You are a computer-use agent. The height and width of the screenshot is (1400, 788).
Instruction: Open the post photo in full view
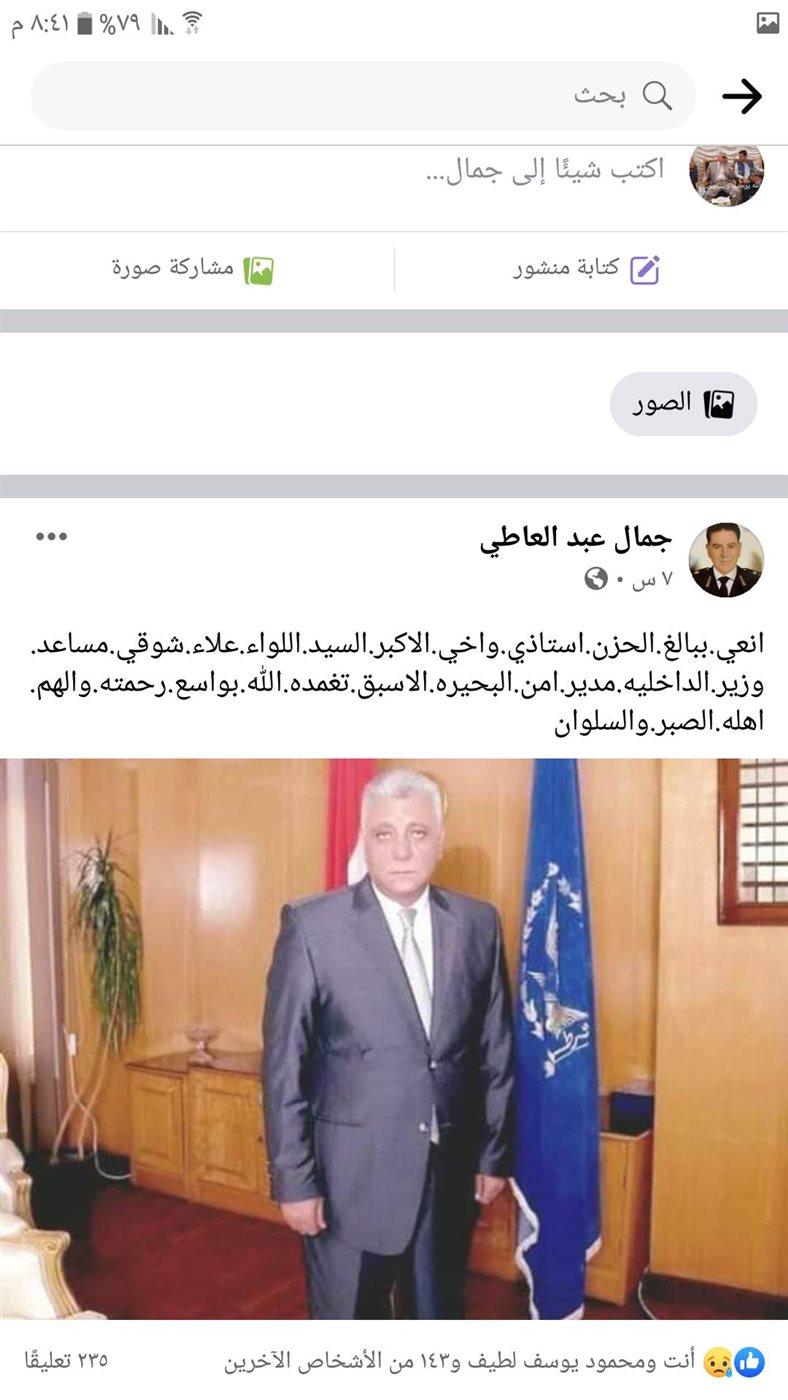[394, 1038]
